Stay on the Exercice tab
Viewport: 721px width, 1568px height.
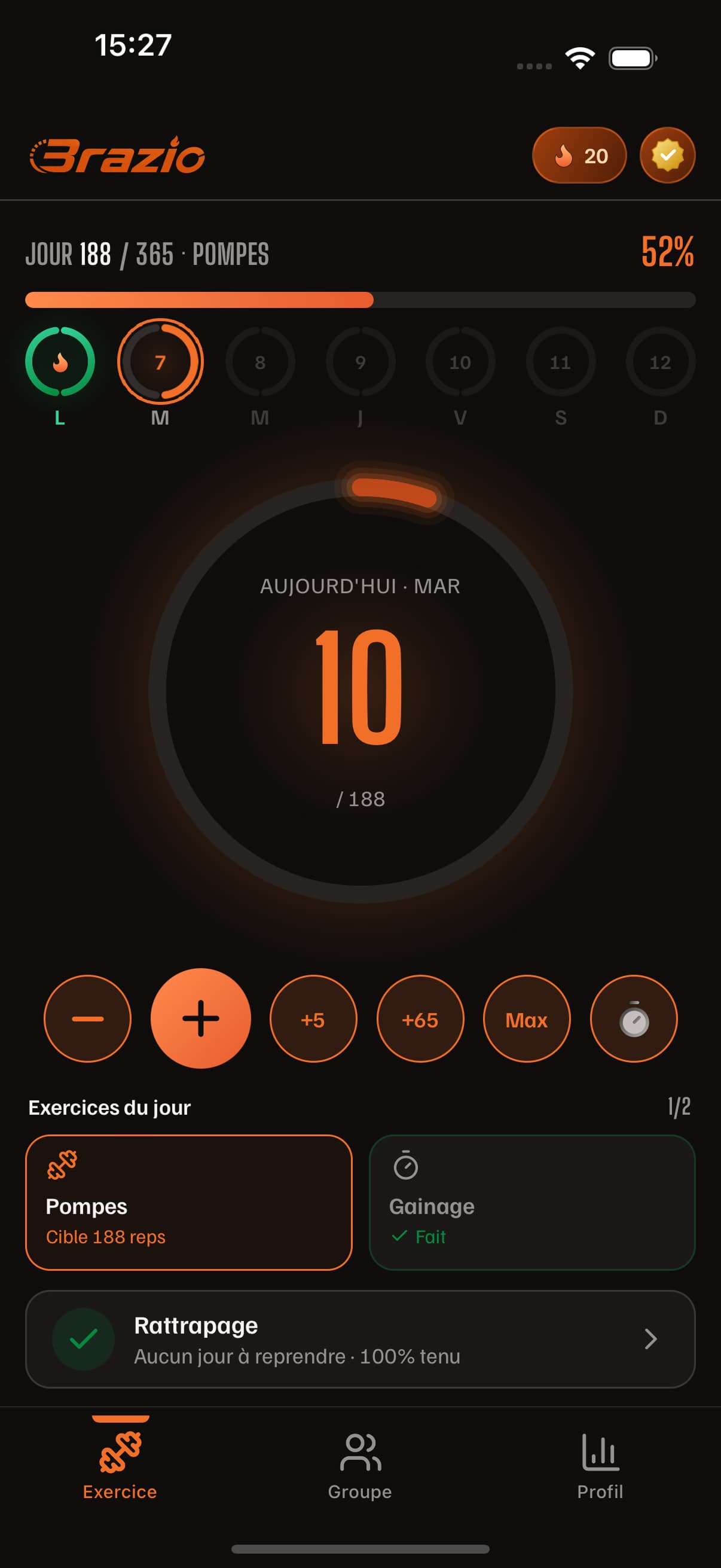tap(120, 1467)
